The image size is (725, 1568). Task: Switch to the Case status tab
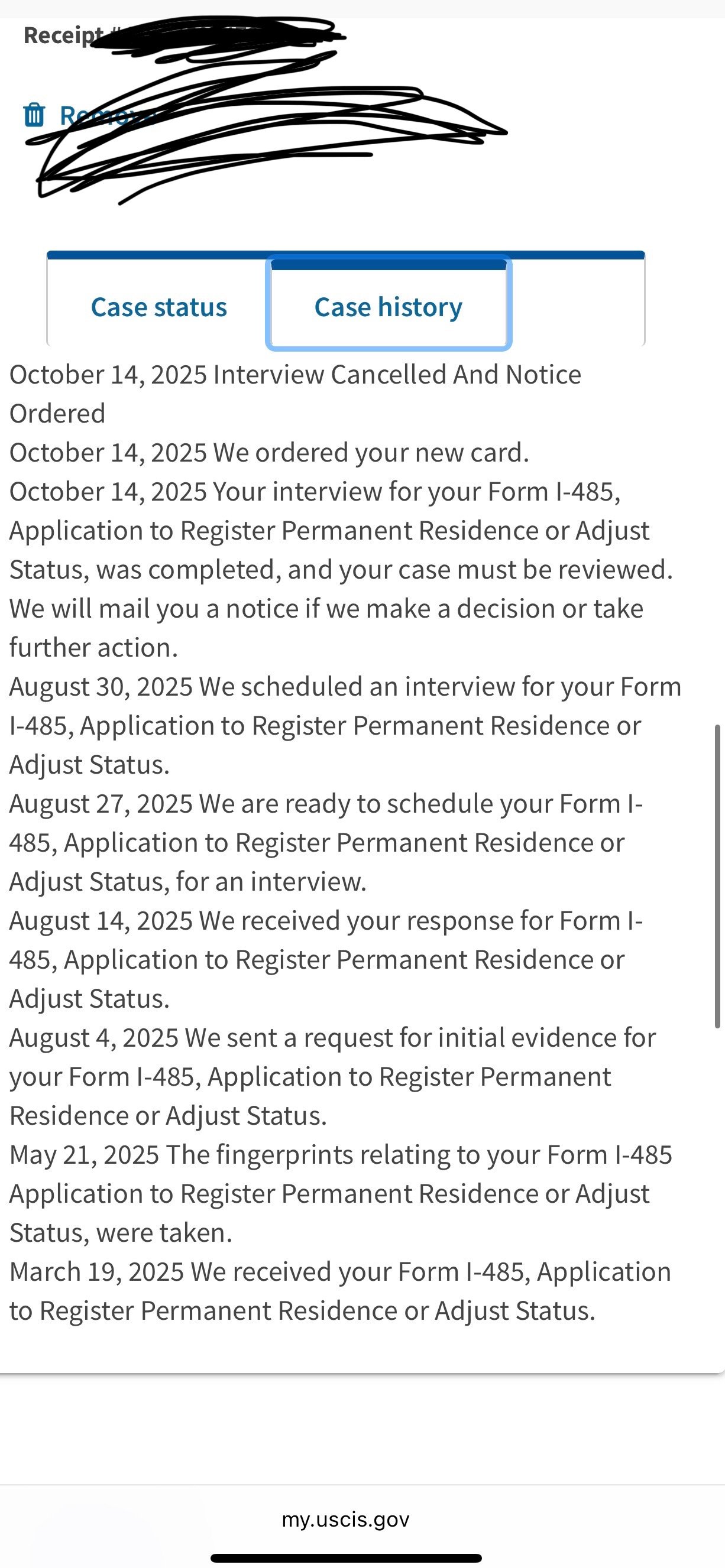(x=158, y=307)
